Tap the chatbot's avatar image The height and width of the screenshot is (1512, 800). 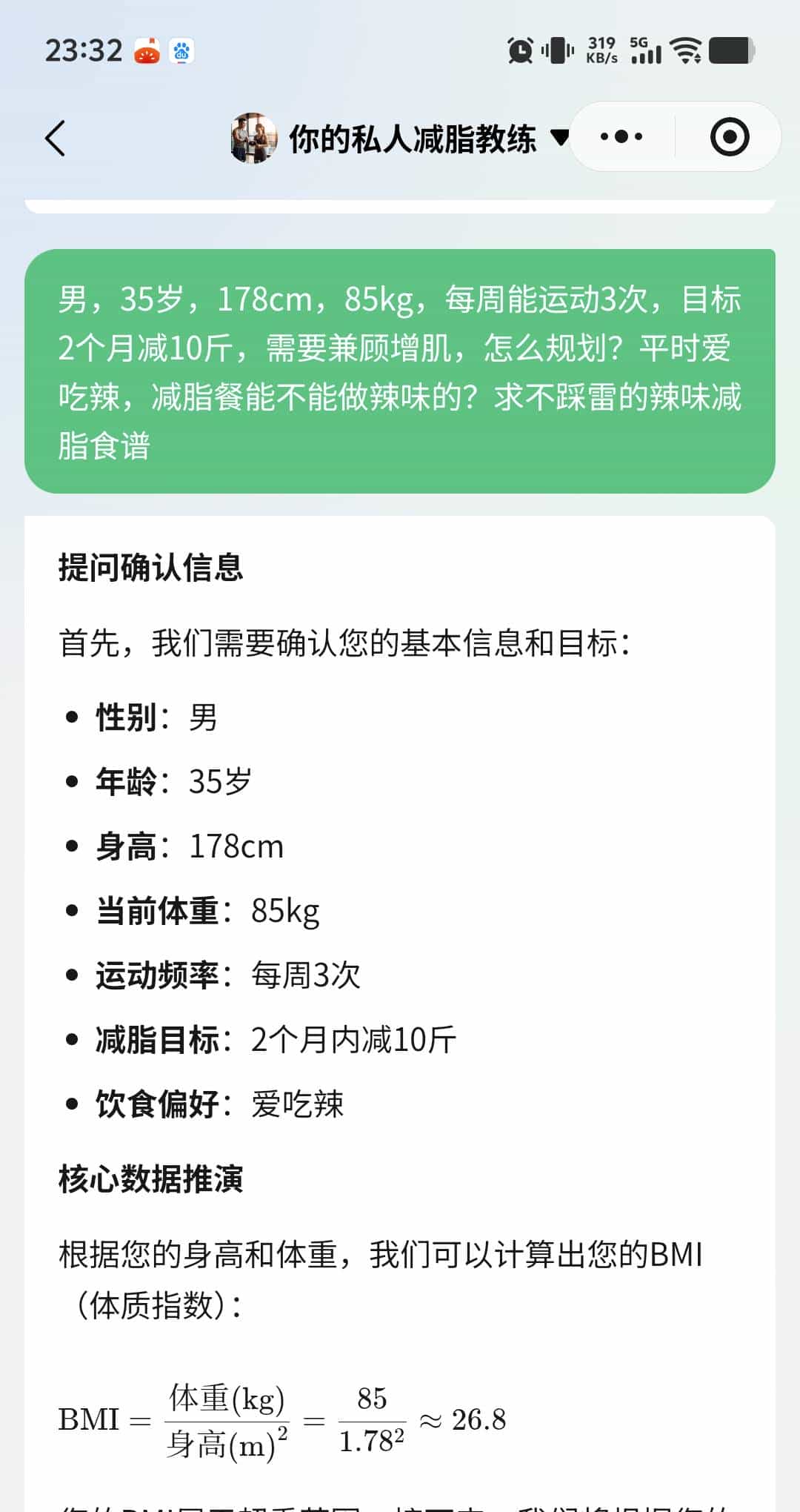pyautogui.click(x=252, y=137)
